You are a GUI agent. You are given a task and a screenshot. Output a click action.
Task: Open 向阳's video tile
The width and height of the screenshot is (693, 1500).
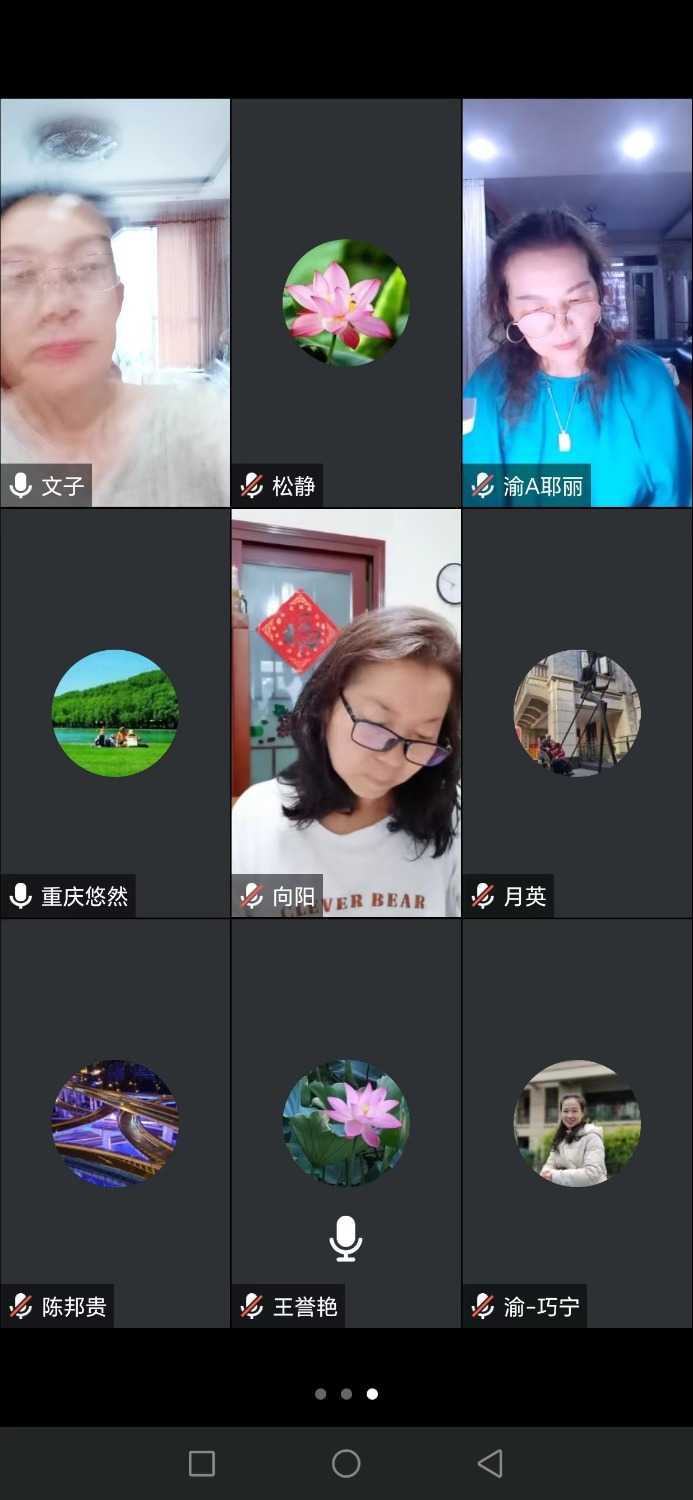coord(346,712)
